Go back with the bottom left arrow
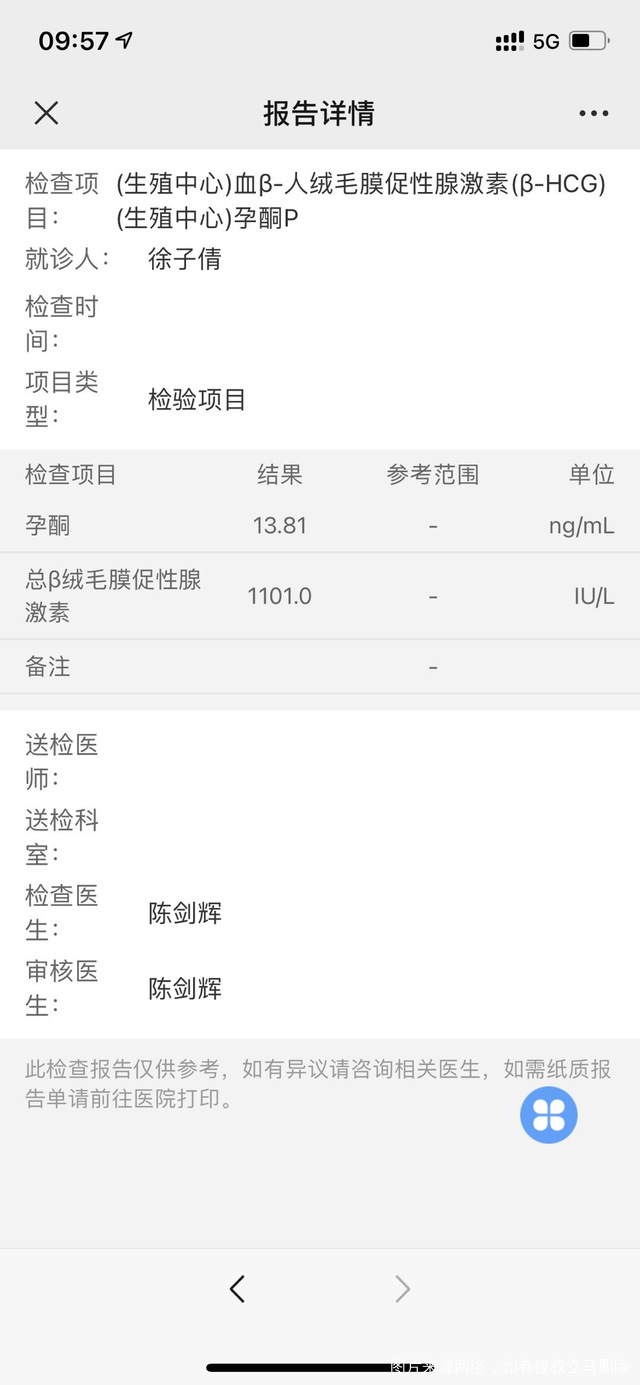Image resolution: width=640 pixels, height=1385 pixels. pyautogui.click(x=237, y=1289)
